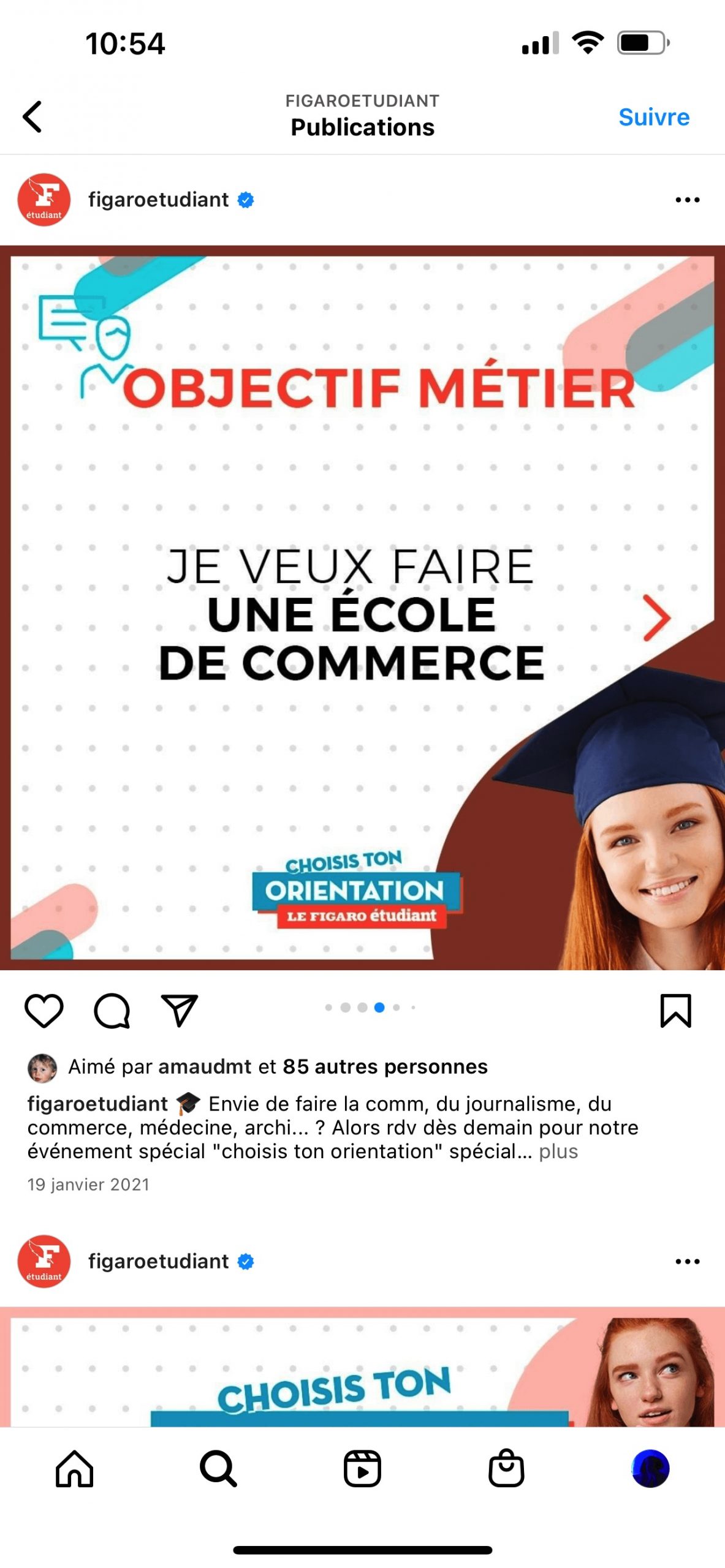Switch to the Search tab

pos(218,1468)
